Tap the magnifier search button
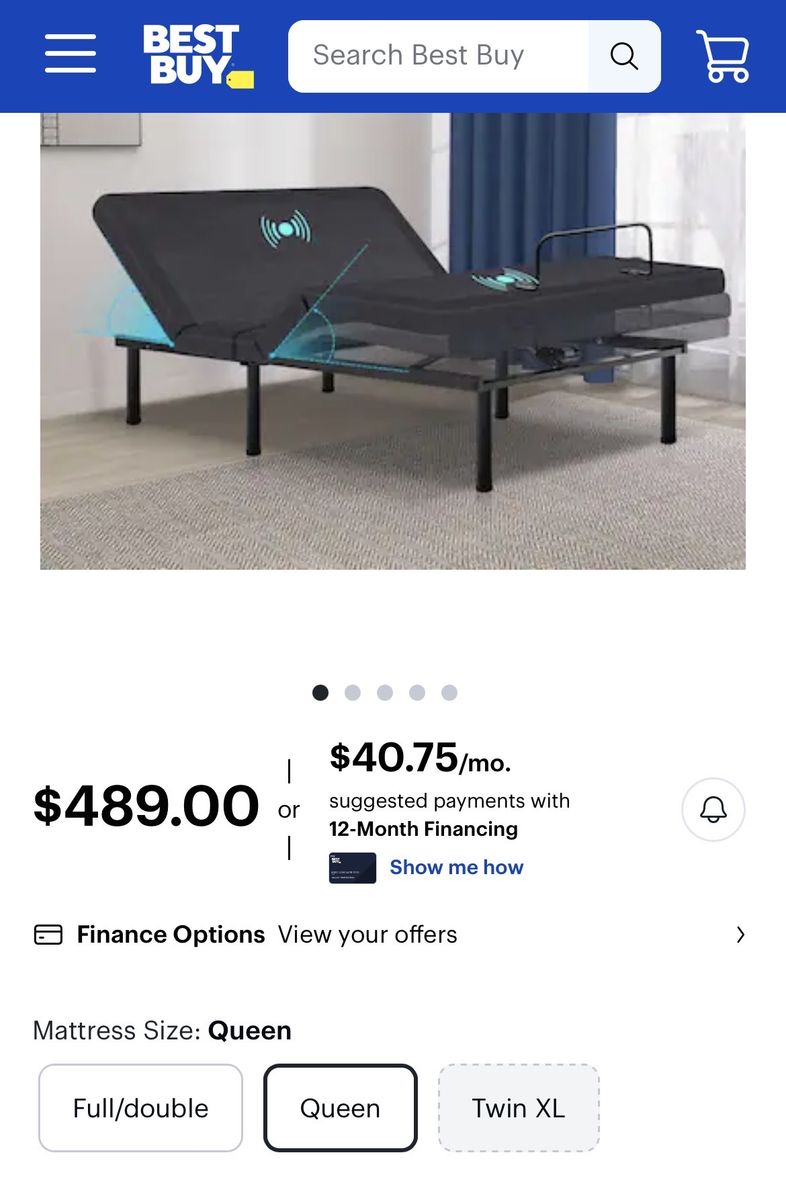The image size is (786, 1200). (x=624, y=56)
